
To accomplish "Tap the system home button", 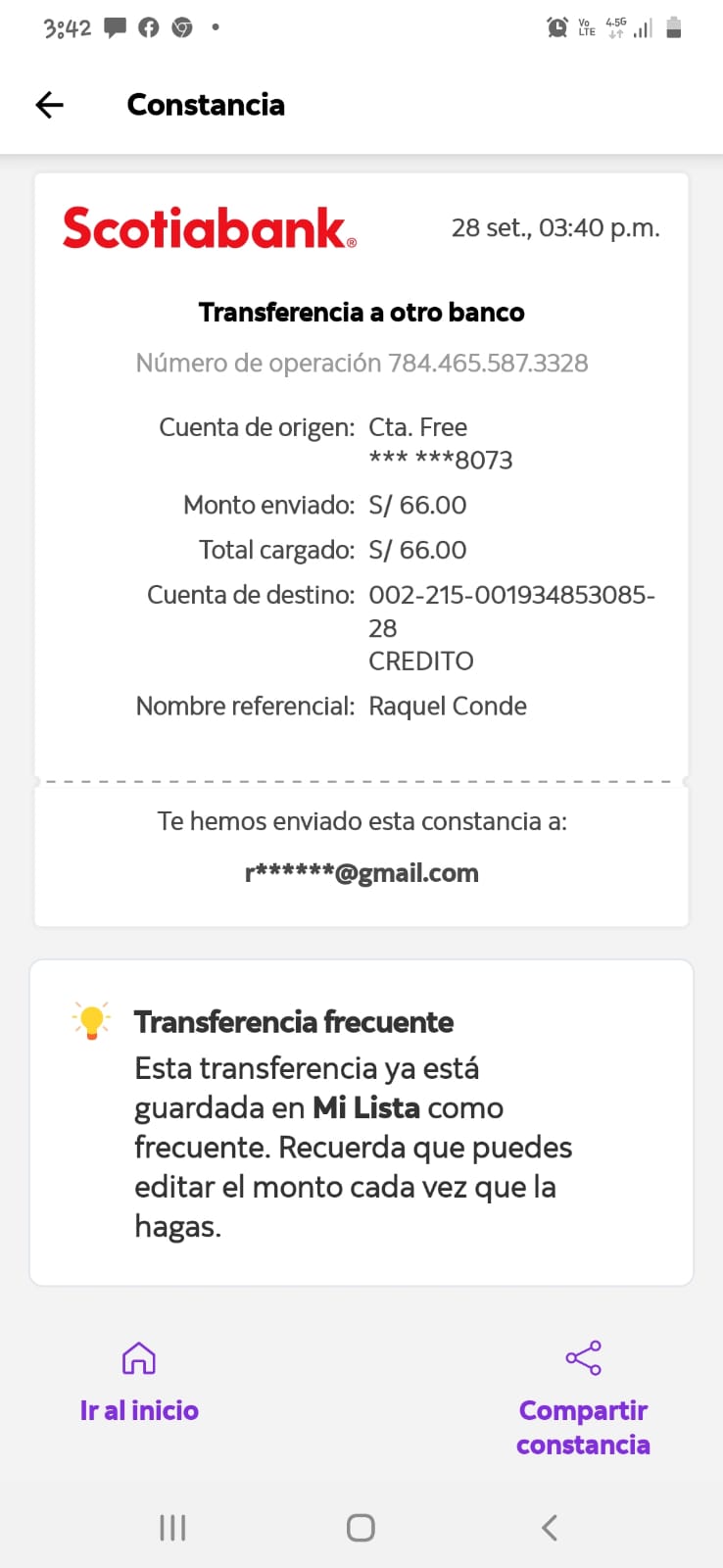I will pos(361,1527).
